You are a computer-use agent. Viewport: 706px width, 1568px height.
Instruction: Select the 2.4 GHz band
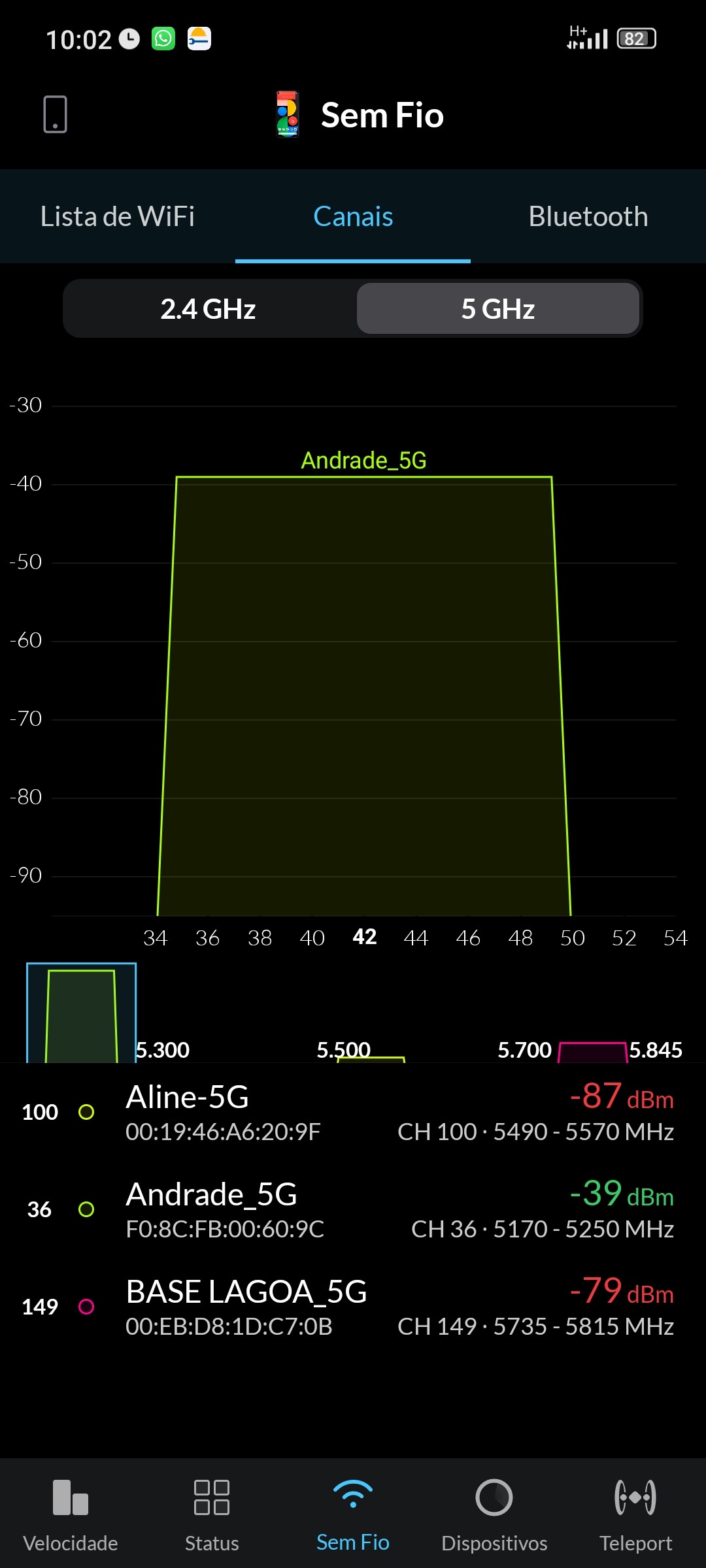click(x=209, y=309)
